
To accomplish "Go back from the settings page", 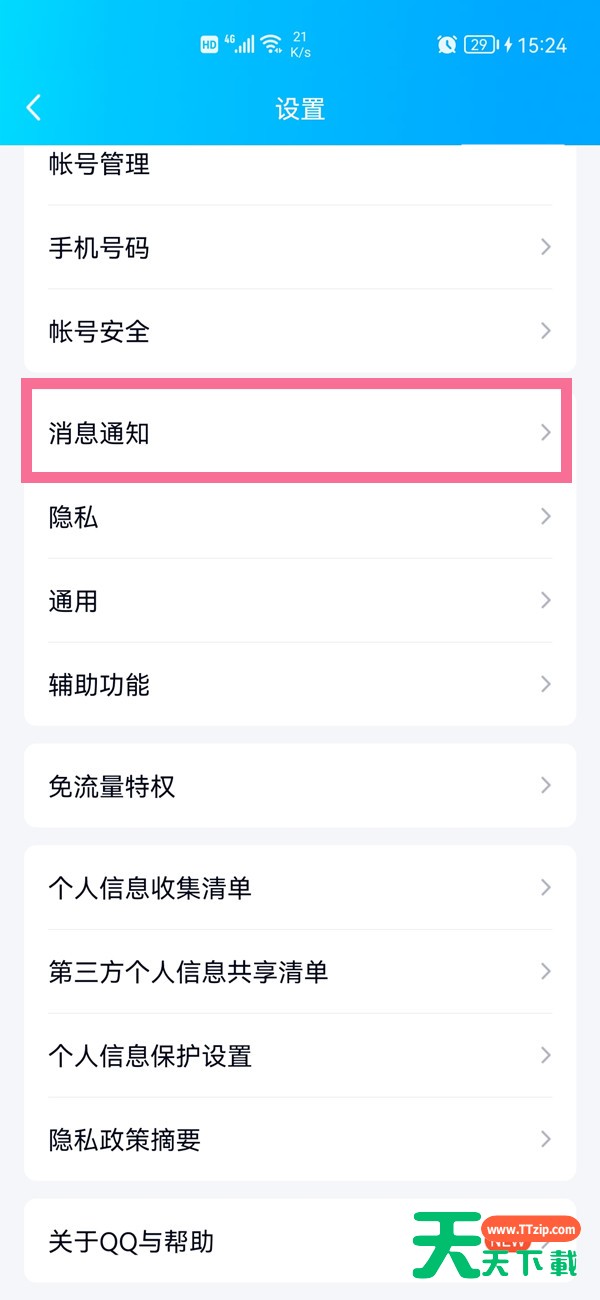I will tap(34, 108).
